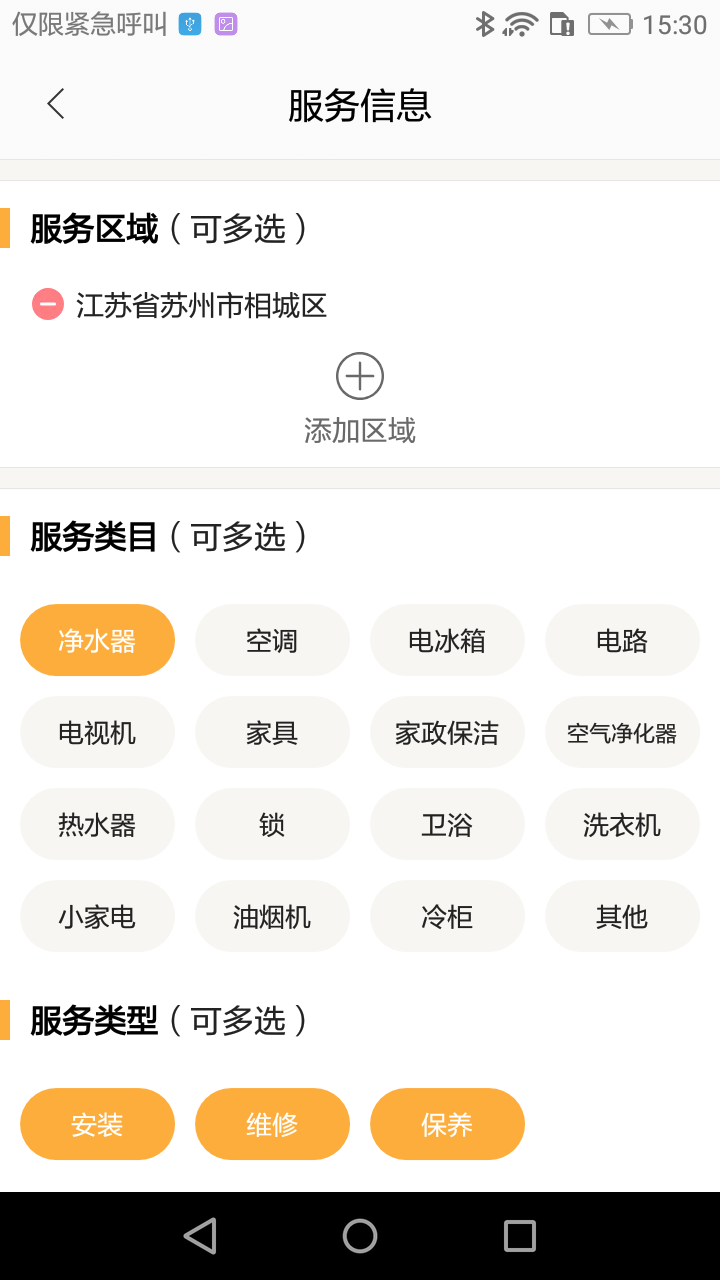Deselect the 净水器 category chip
This screenshot has height=1280, width=720.
click(97, 640)
